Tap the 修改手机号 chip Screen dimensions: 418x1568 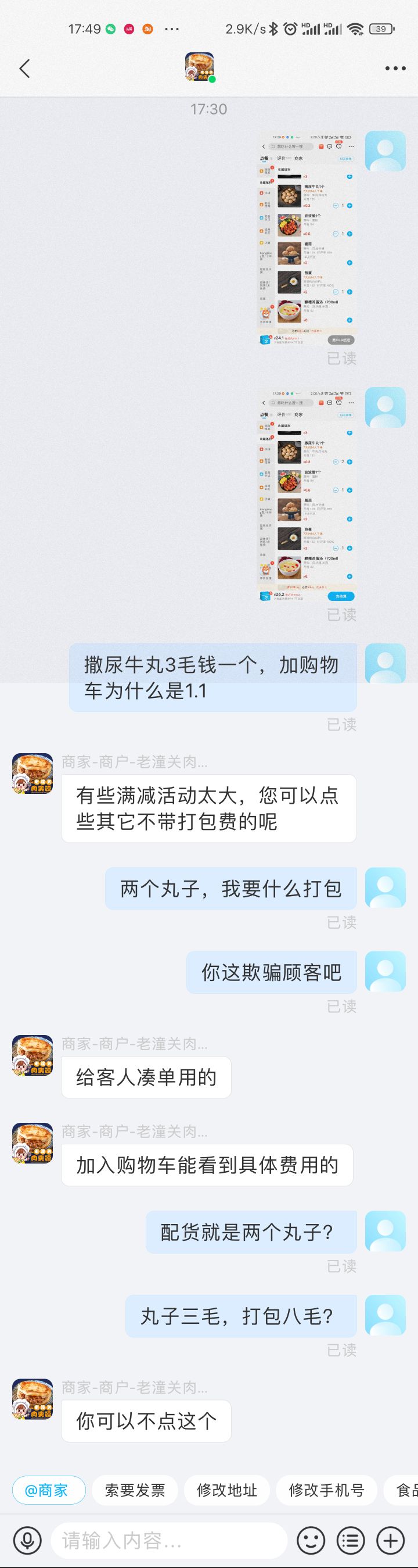326,1490
